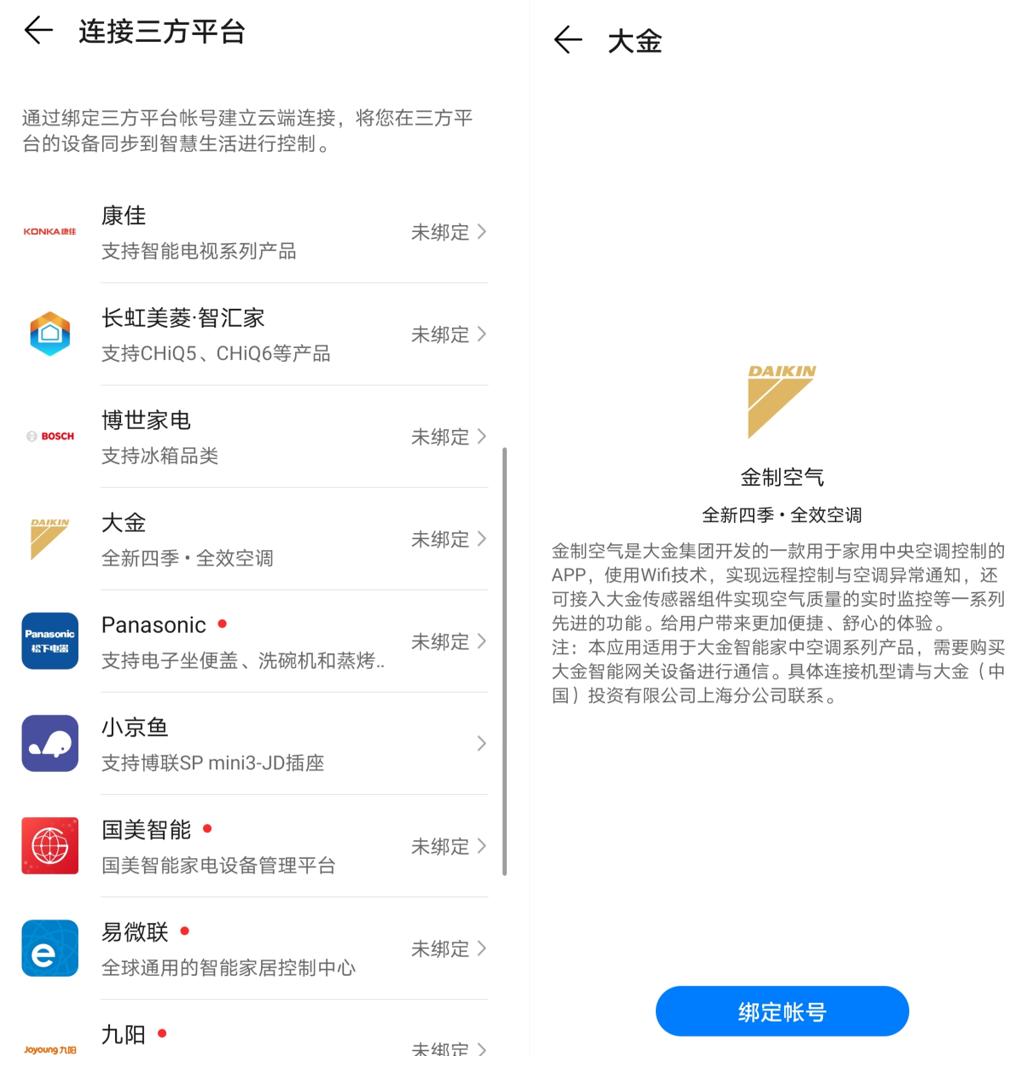The width and height of the screenshot is (1021, 1083).
Task: Select the Panasonic 松下电器 icon
Action: [x=49, y=640]
